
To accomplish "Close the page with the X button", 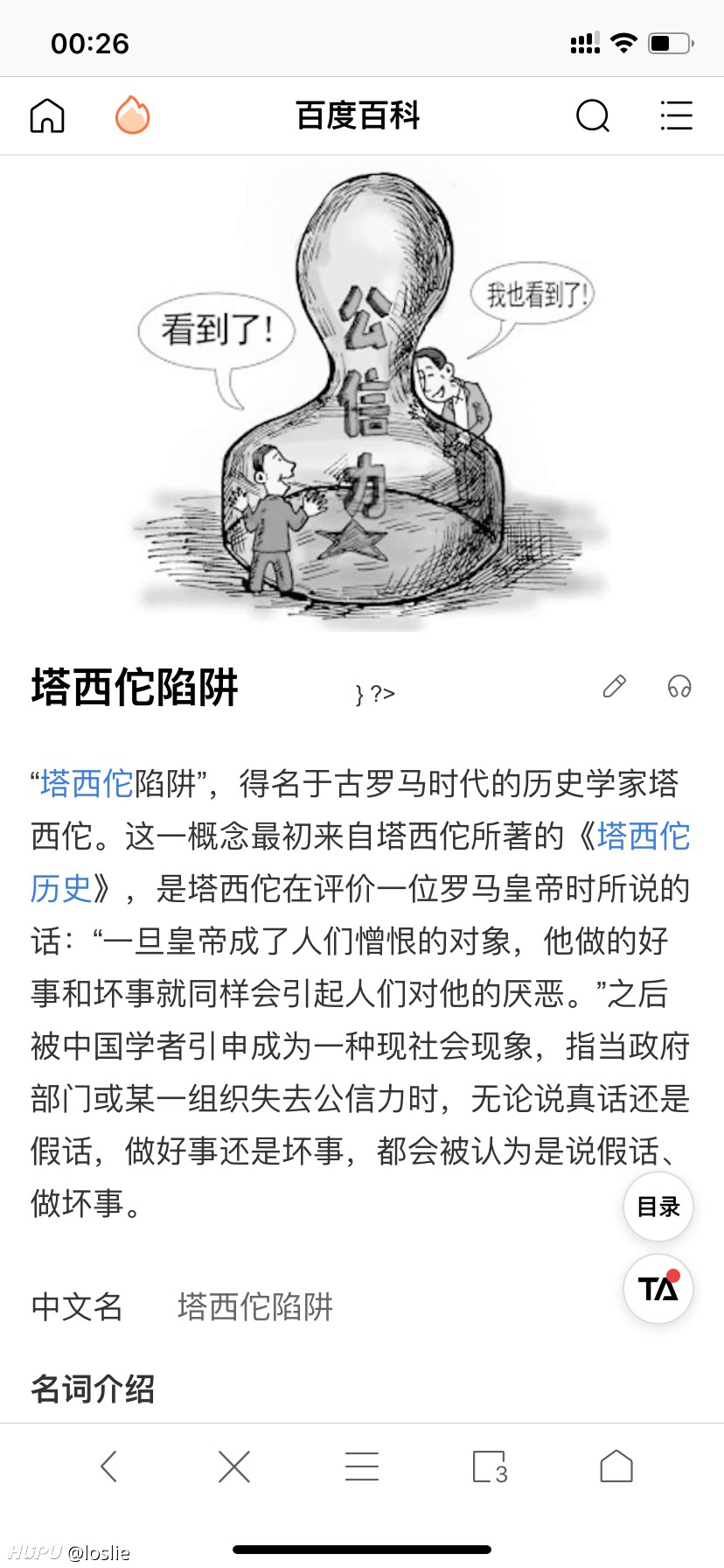I will pos(234,1466).
